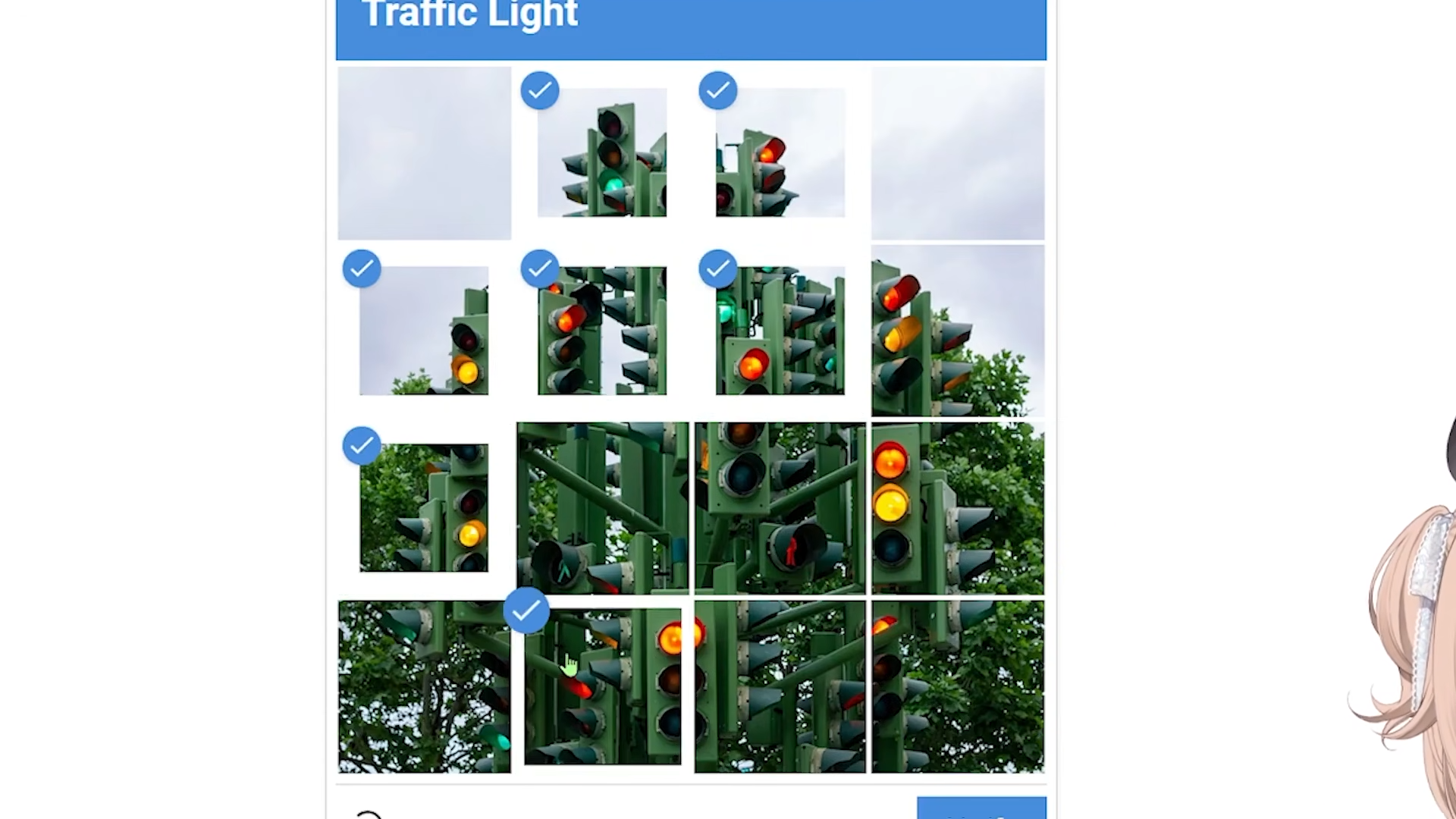Select tile showing green pedestrian walk signal
The image size is (1456, 819).
(x=603, y=508)
